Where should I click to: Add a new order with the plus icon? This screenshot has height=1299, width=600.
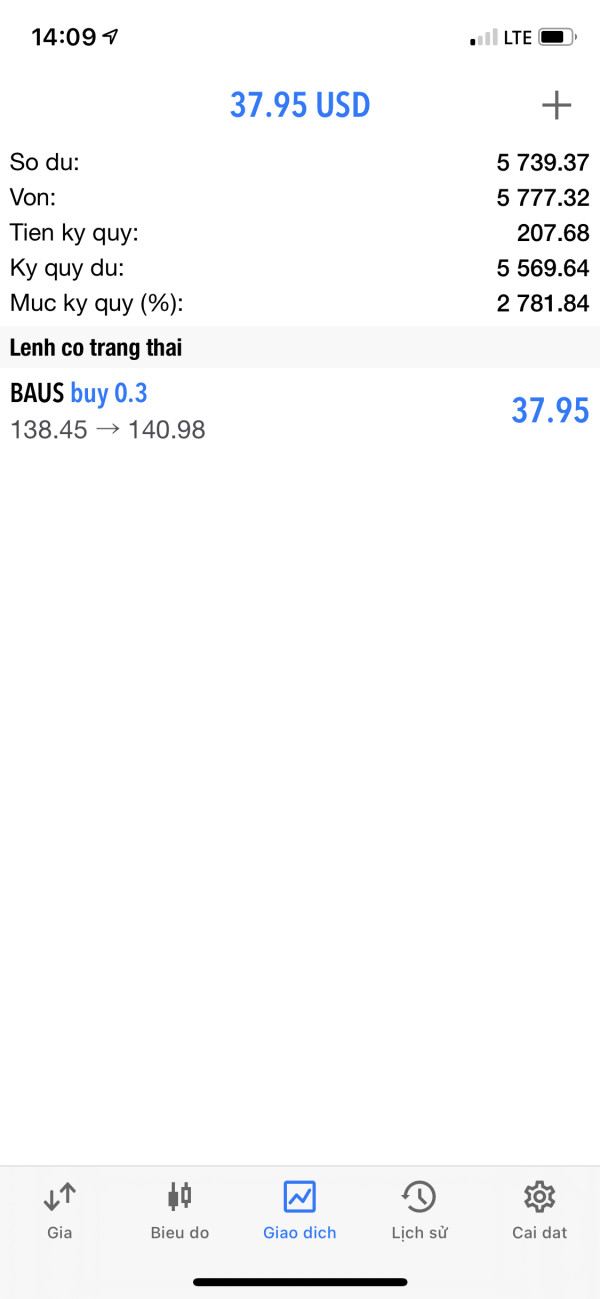click(556, 105)
